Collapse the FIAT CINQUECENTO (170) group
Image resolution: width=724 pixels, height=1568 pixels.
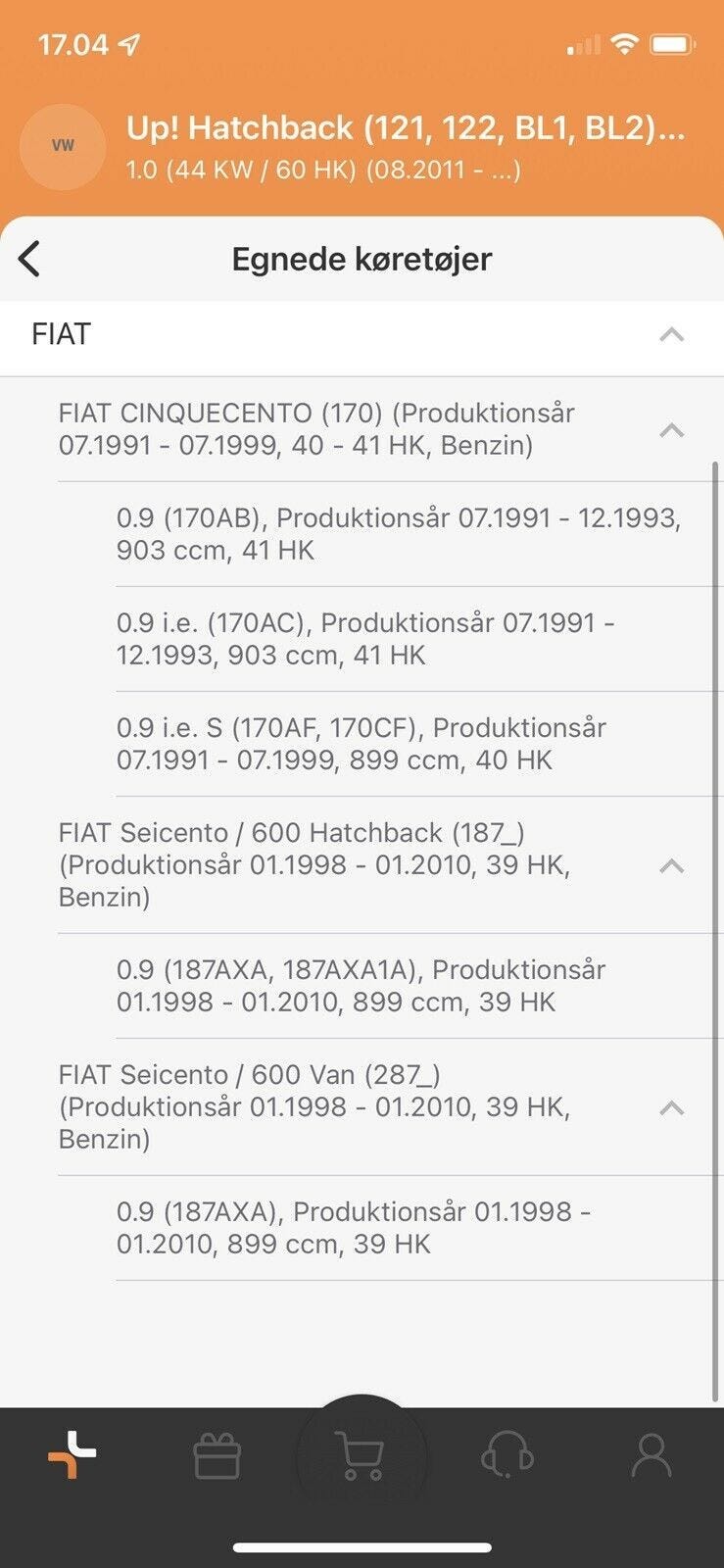[671, 430]
